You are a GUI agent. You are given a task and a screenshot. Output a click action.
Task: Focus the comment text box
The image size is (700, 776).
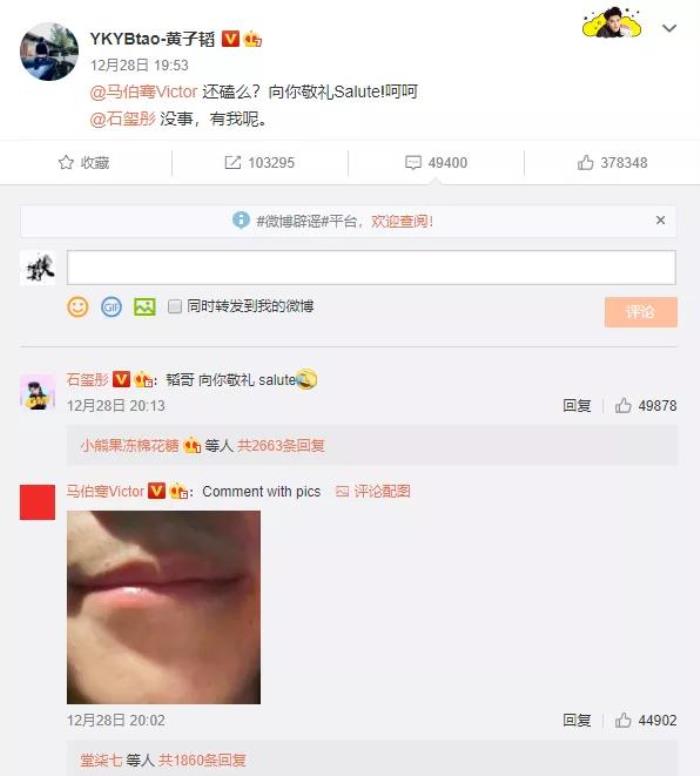coord(371,267)
